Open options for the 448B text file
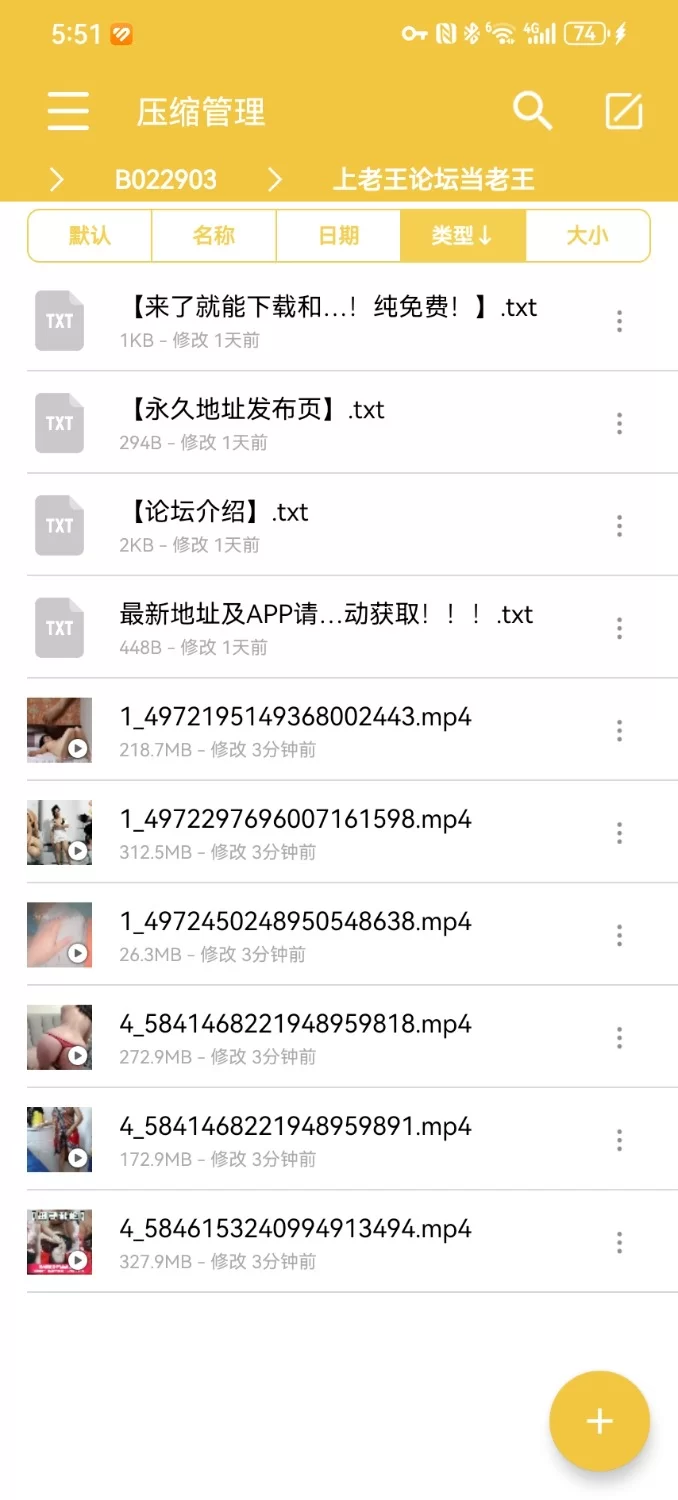This screenshot has width=678, height=1500. [x=619, y=628]
